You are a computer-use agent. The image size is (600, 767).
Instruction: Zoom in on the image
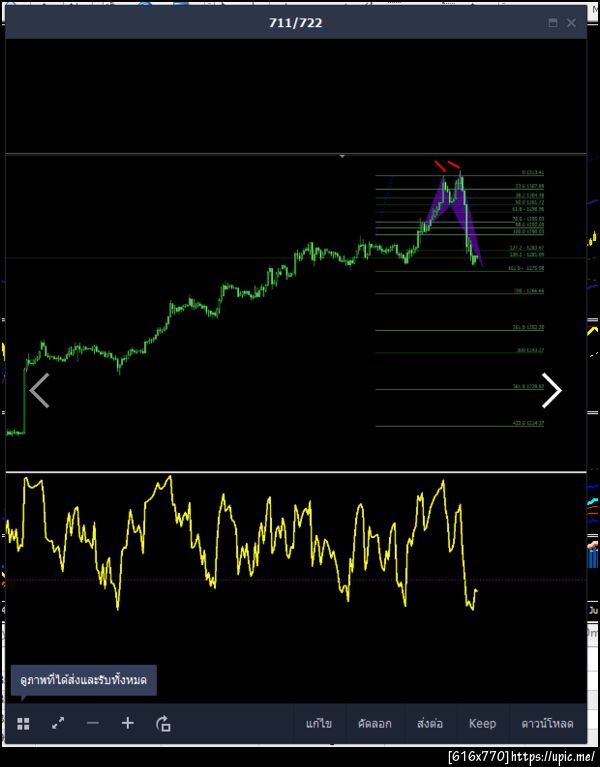click(128, 723)
